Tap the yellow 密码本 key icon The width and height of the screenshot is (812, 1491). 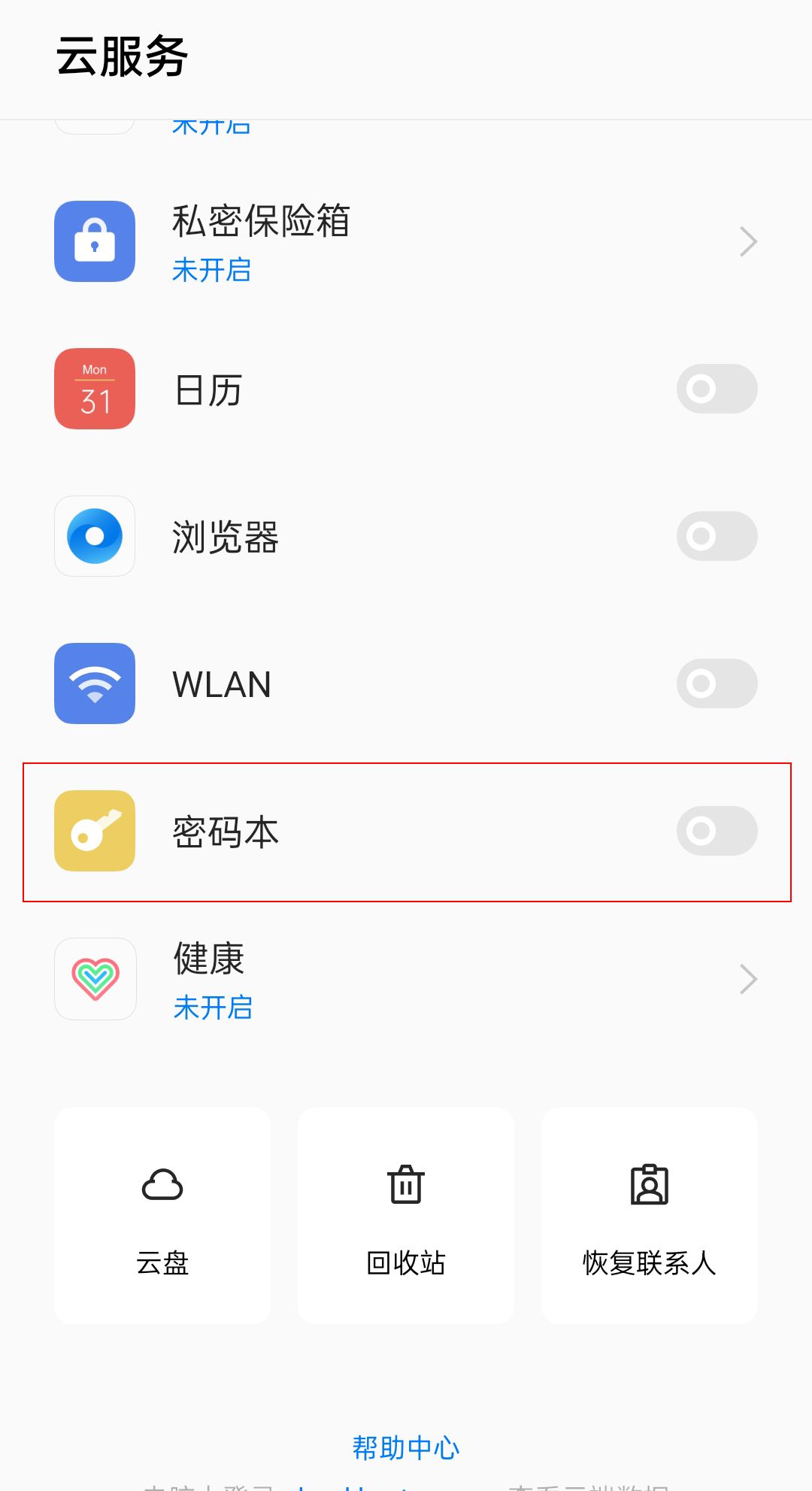[x=94, y=830]
